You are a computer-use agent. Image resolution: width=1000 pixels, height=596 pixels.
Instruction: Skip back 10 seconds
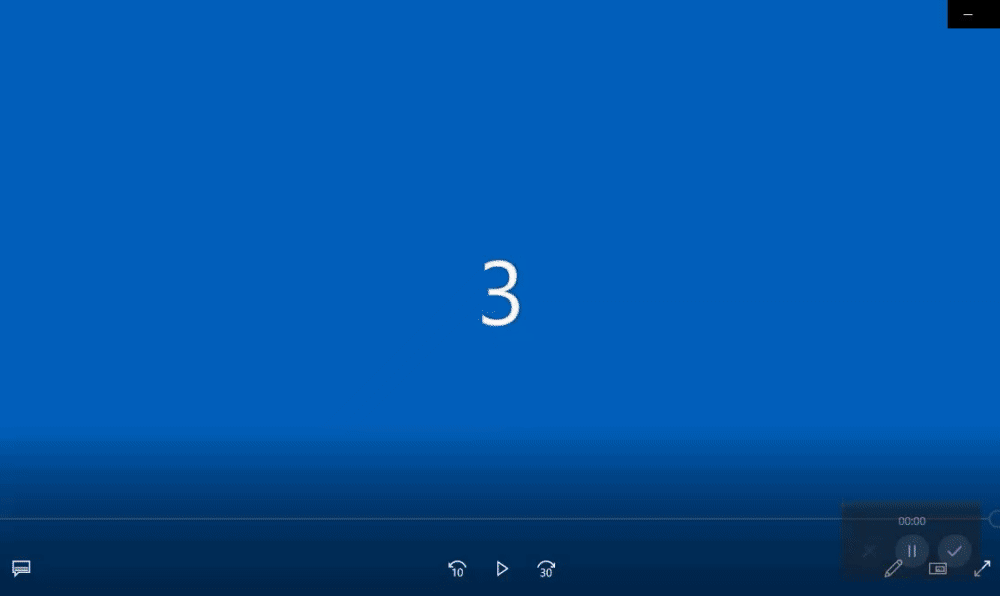(x=457, y=569)
